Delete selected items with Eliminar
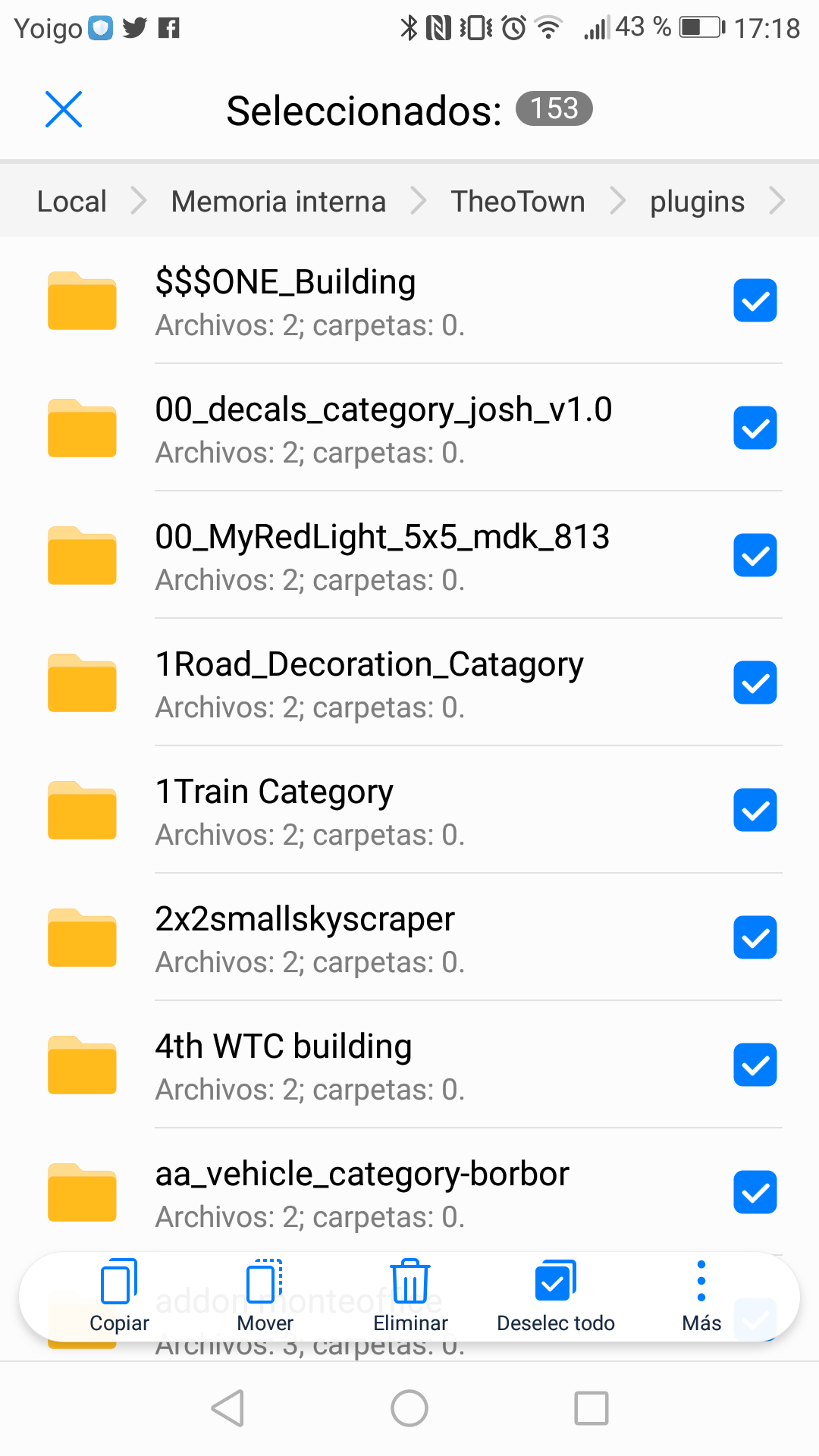The width and height of the screenshot is (819, 1456). pyautogui.click(x=410, y=1297)
